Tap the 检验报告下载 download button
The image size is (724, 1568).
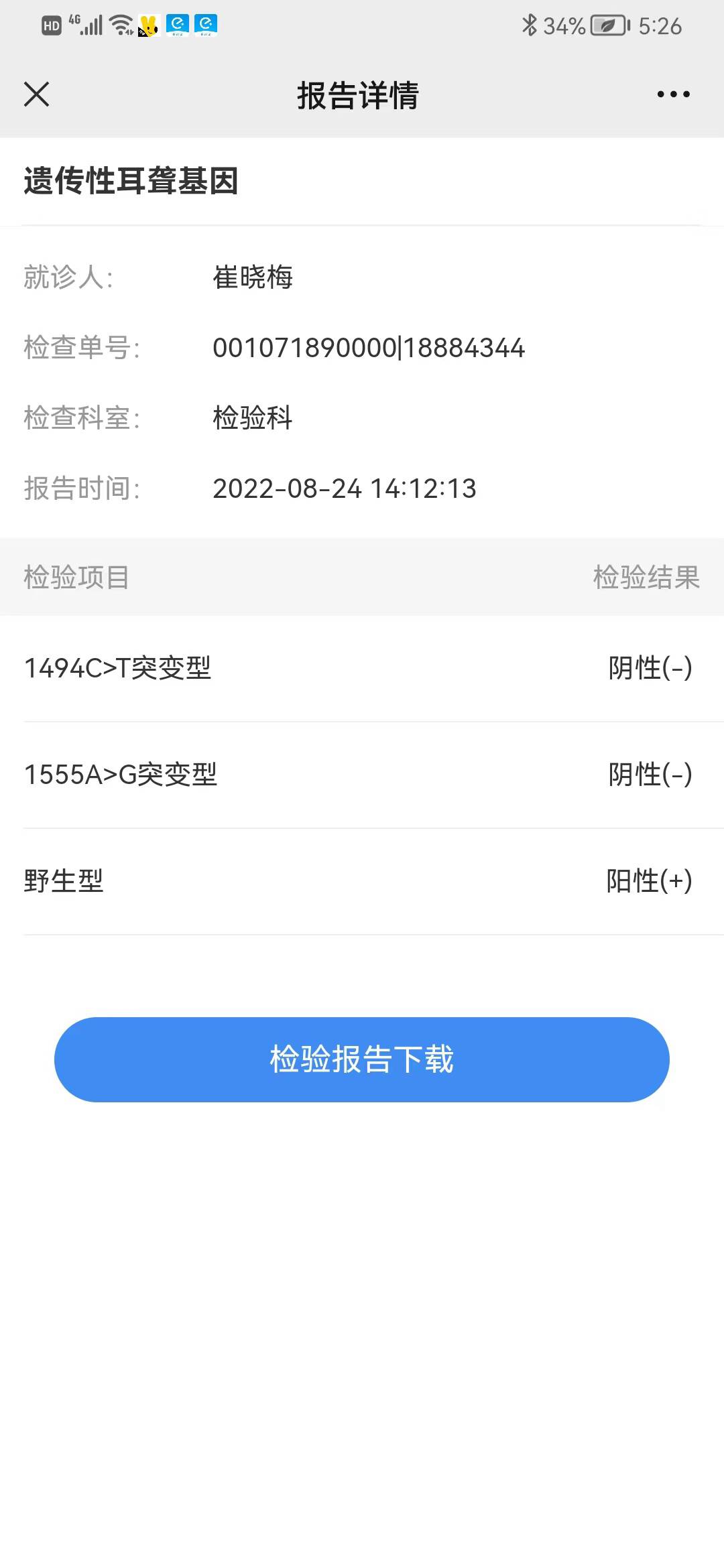coord(361,1059)
